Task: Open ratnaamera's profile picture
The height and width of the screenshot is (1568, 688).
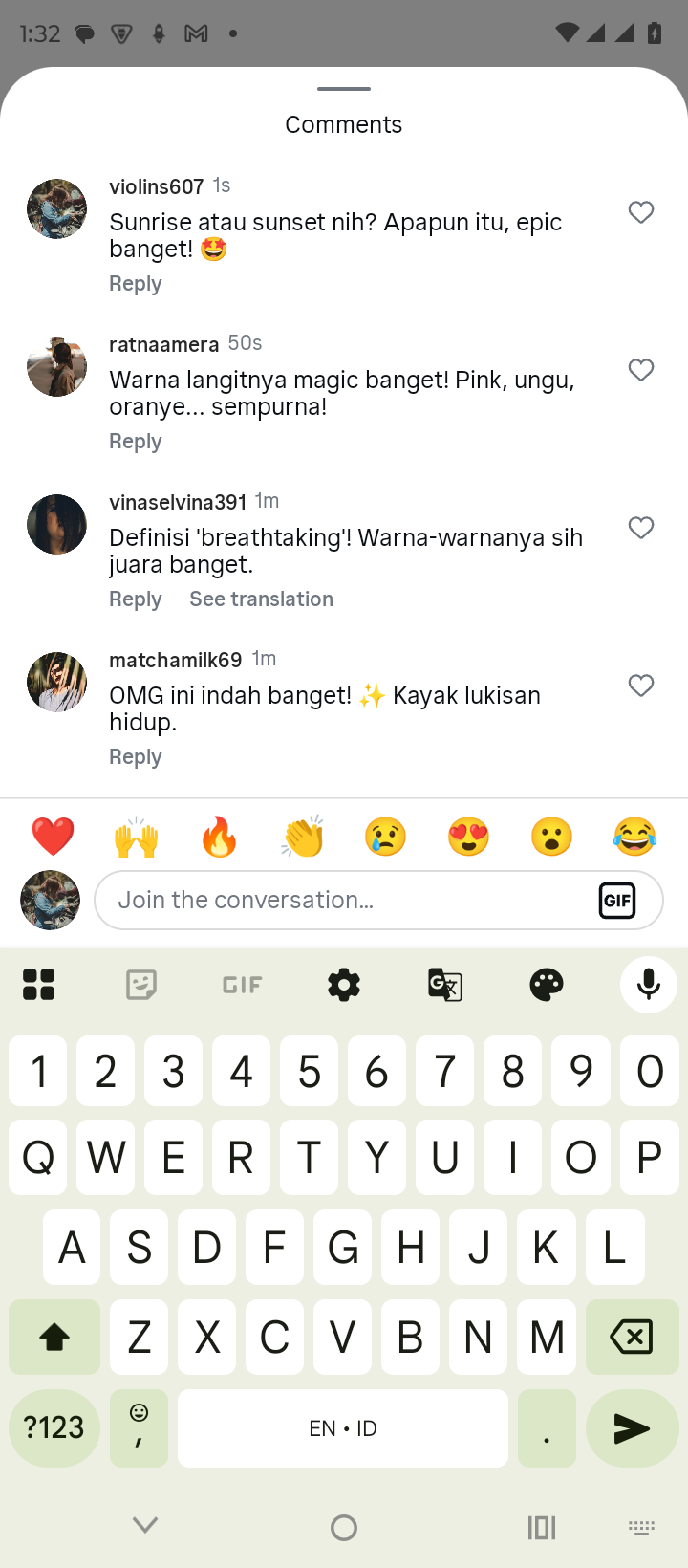Action: (56, 366)
